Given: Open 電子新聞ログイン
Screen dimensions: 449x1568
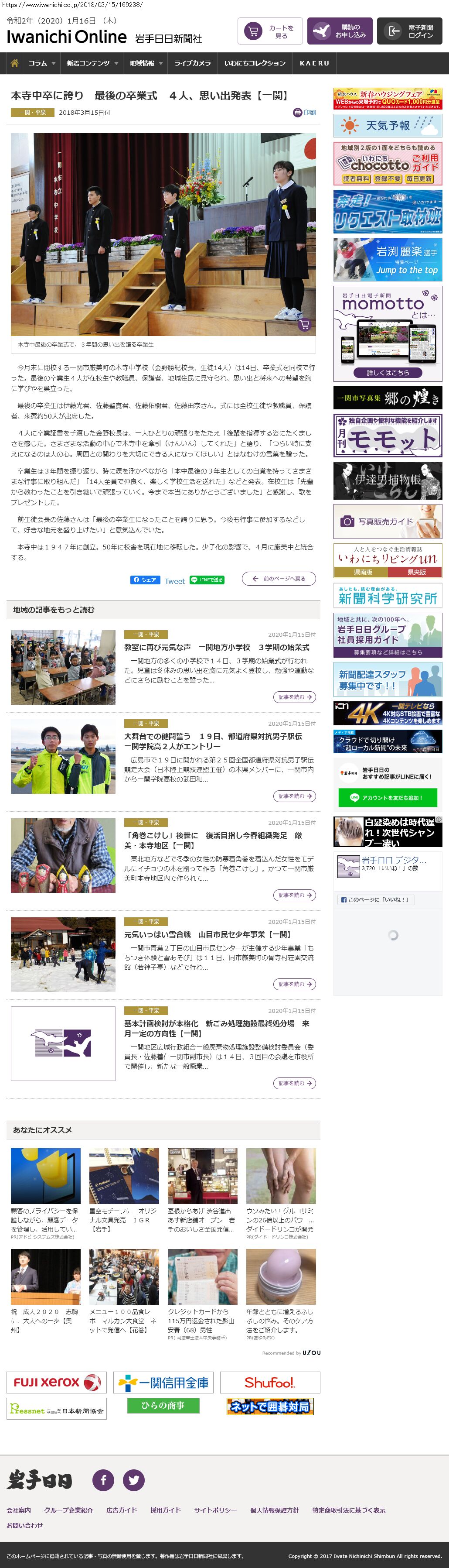Looking at the screenshot, I should [x=409, y=32].
